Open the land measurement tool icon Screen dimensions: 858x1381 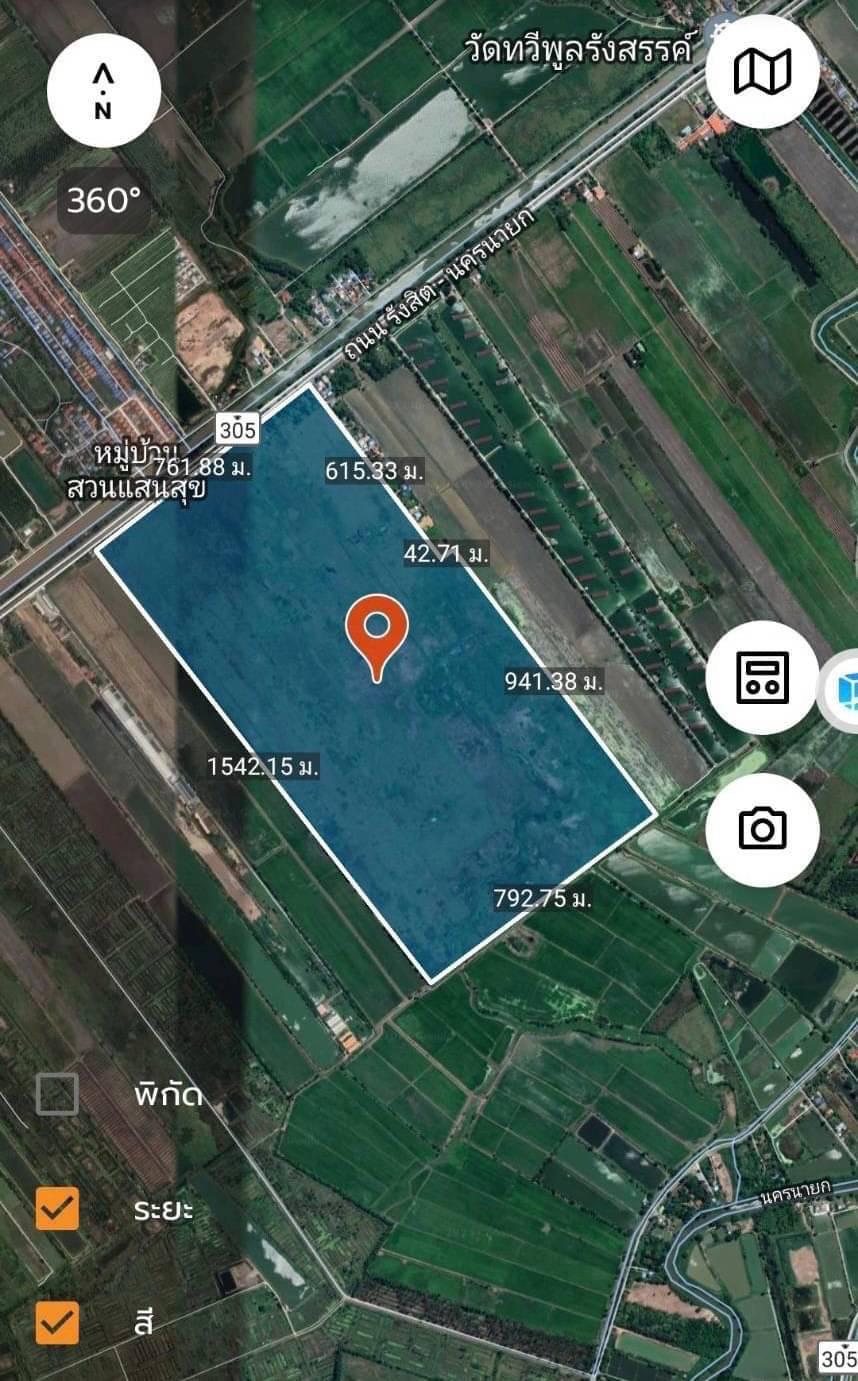763,677
